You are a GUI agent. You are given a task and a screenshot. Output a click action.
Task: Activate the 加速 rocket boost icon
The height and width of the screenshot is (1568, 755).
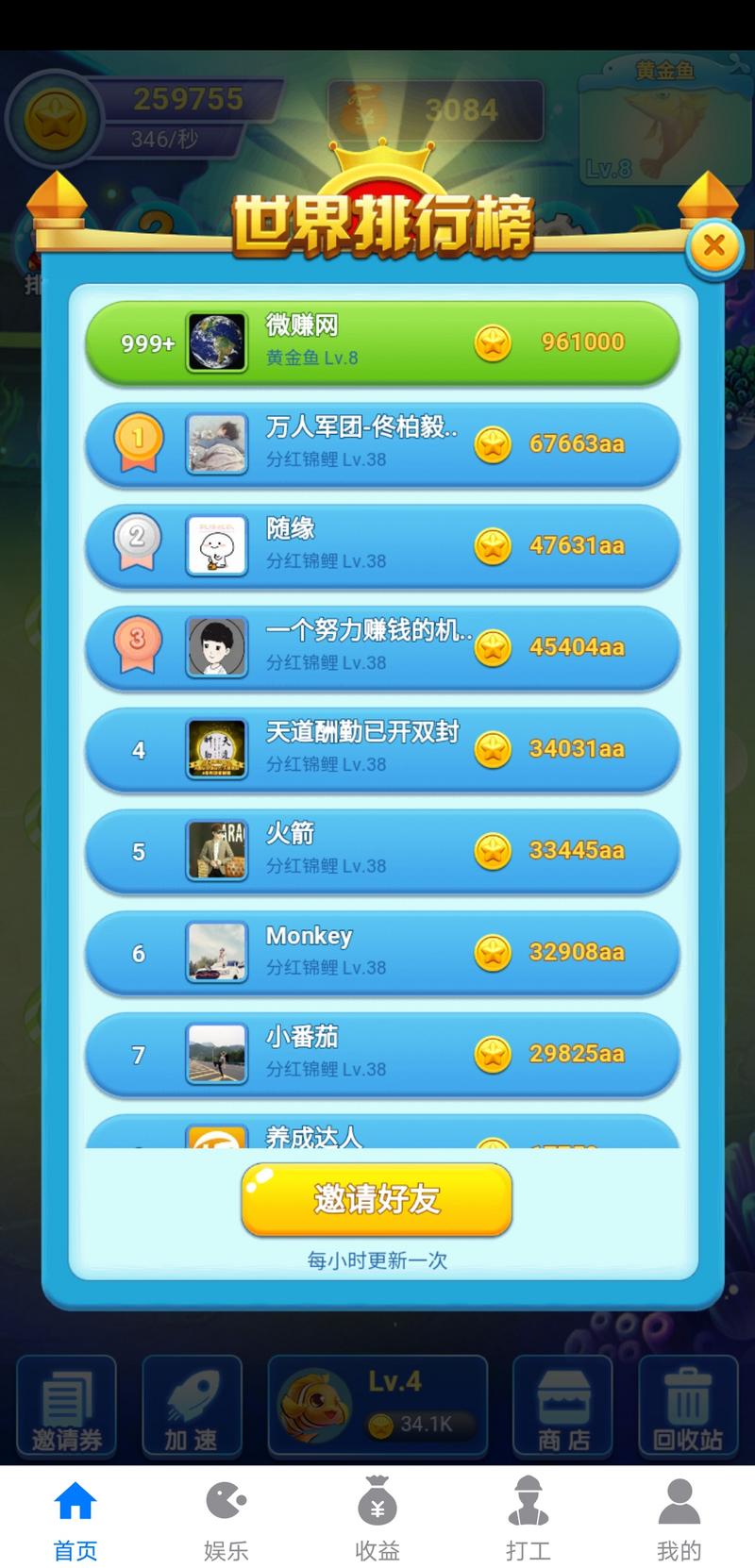click(192, 1407)
